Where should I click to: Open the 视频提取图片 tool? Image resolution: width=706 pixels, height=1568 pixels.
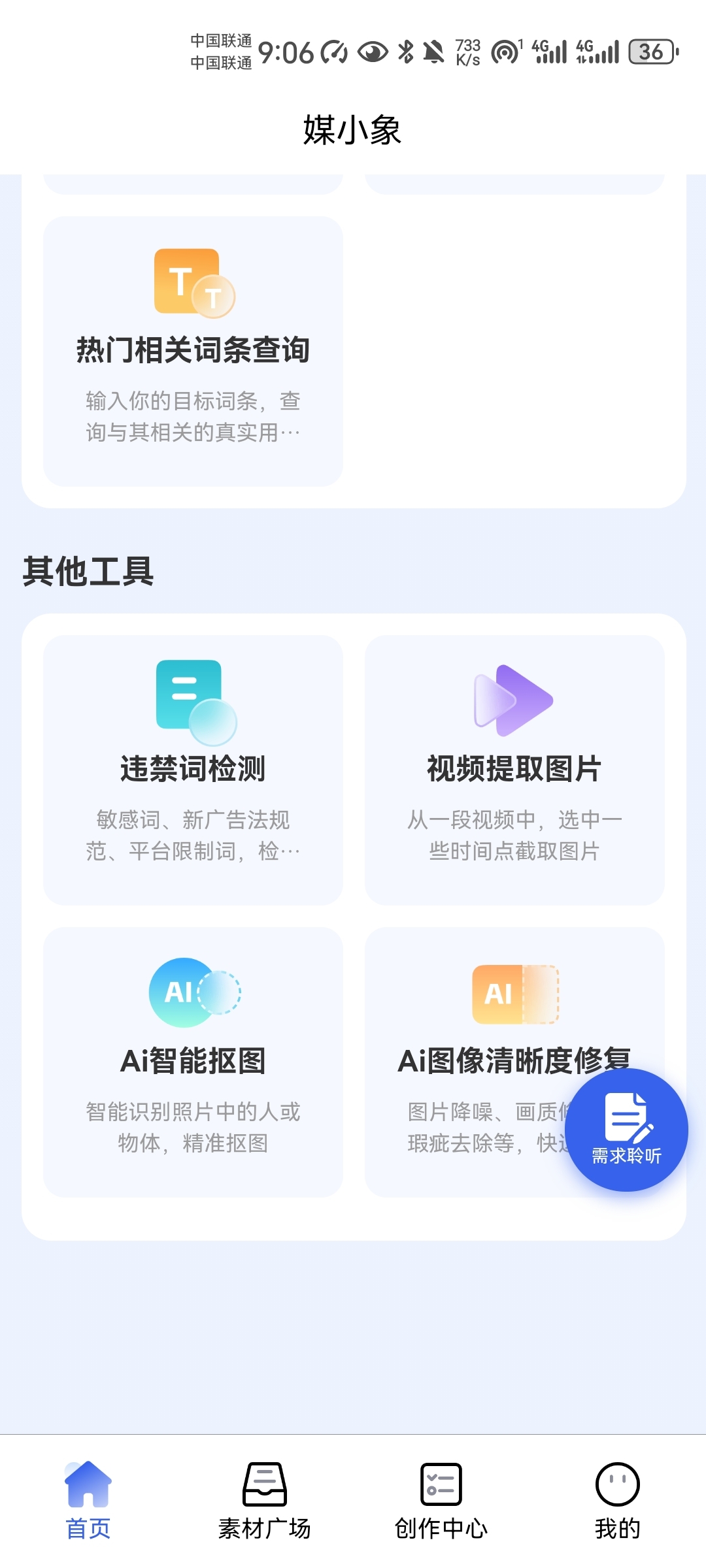pos(514,770)
